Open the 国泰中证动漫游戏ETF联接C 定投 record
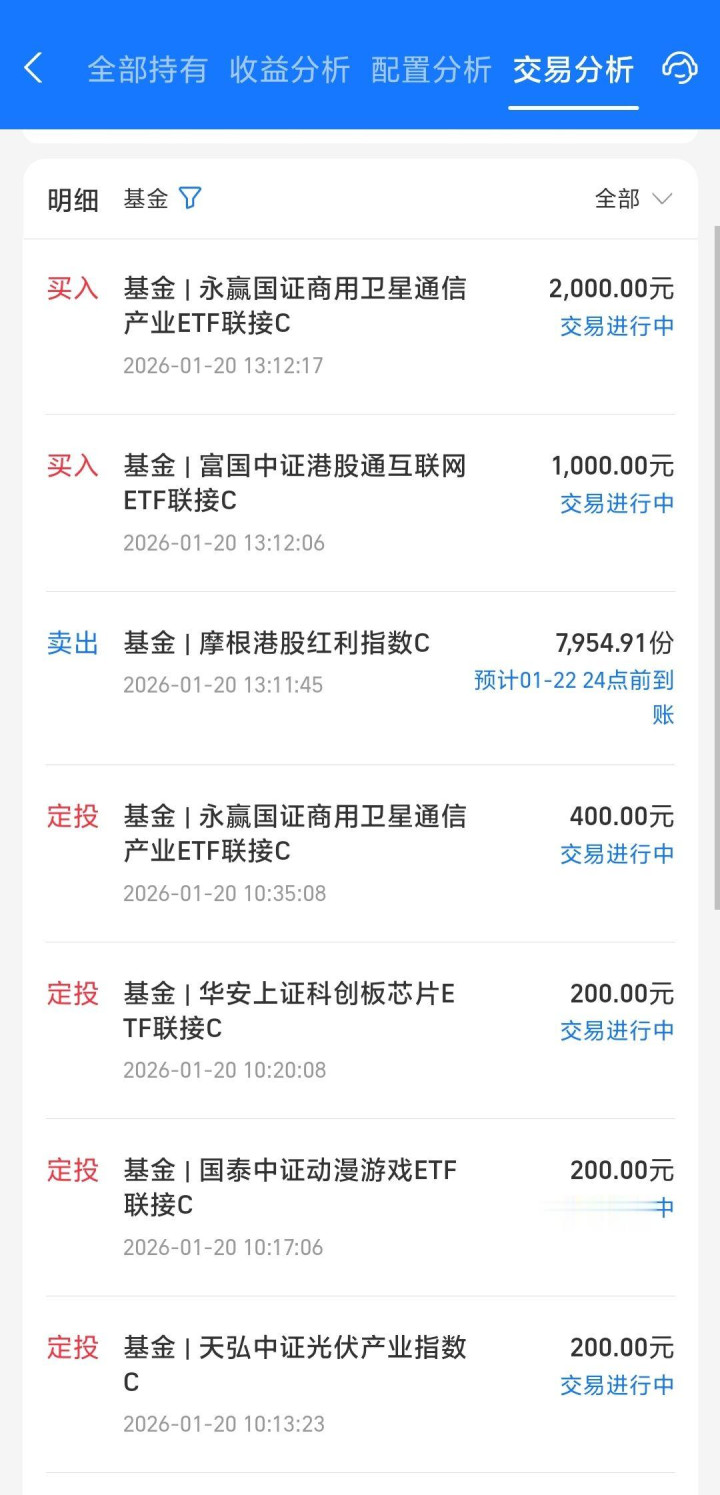The width and height of the screenshot is (720, 1495). click(360, 1207)
